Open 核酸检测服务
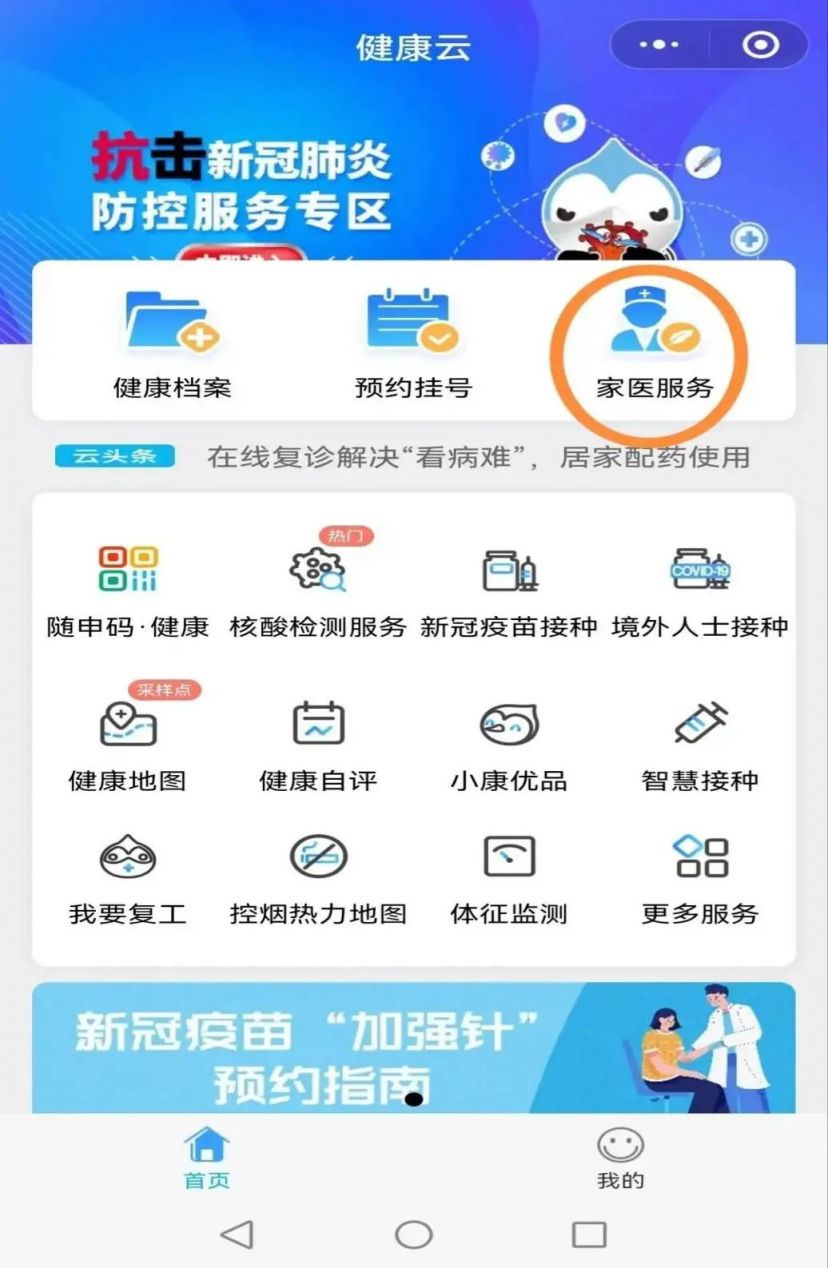This screenshot has width=828, height=1268. tap(318, 590)
